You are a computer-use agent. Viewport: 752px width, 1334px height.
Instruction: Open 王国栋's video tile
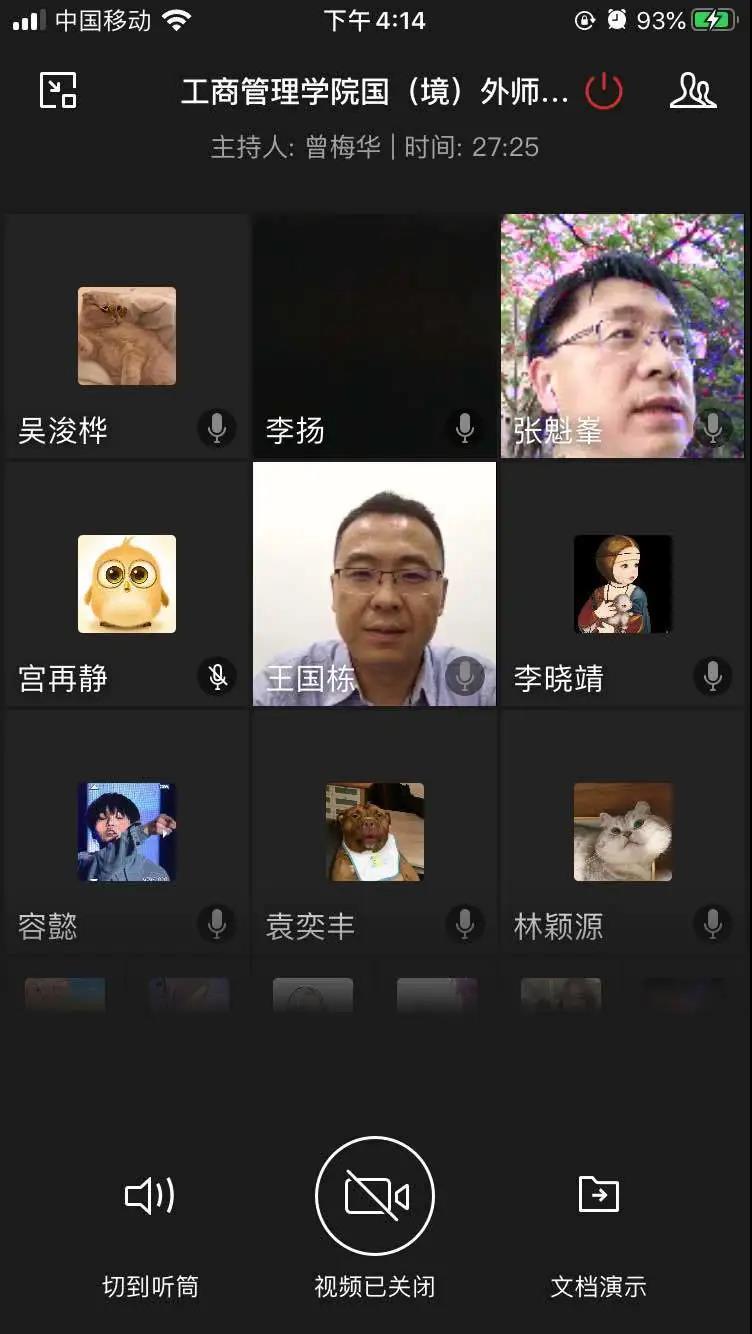click(374, 583)
